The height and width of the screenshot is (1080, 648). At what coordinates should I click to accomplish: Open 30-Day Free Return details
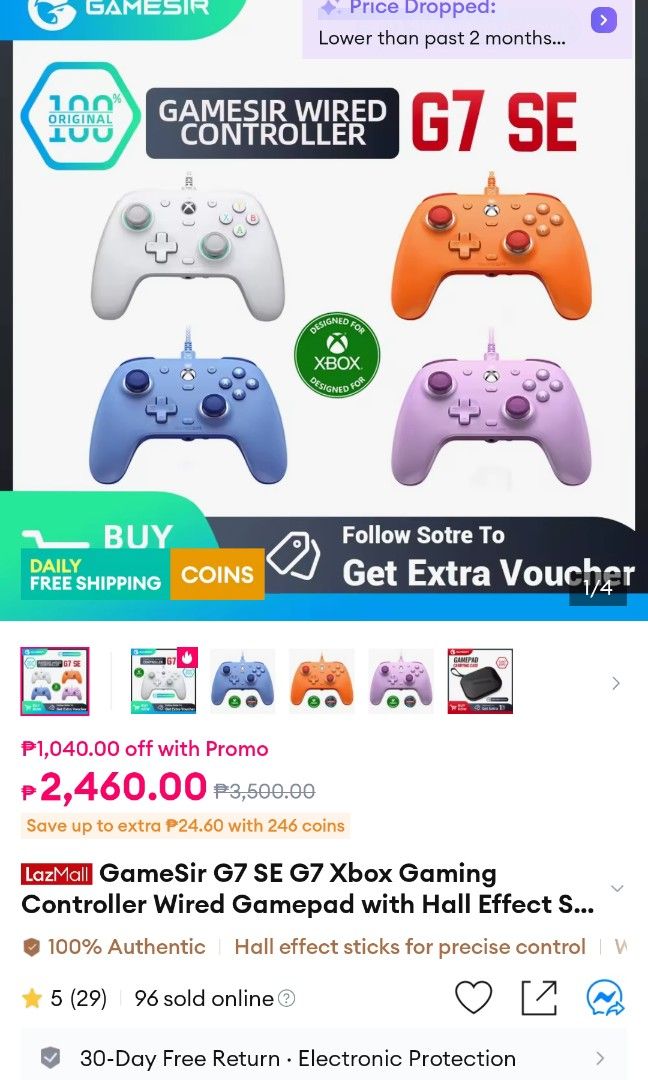324,1057
